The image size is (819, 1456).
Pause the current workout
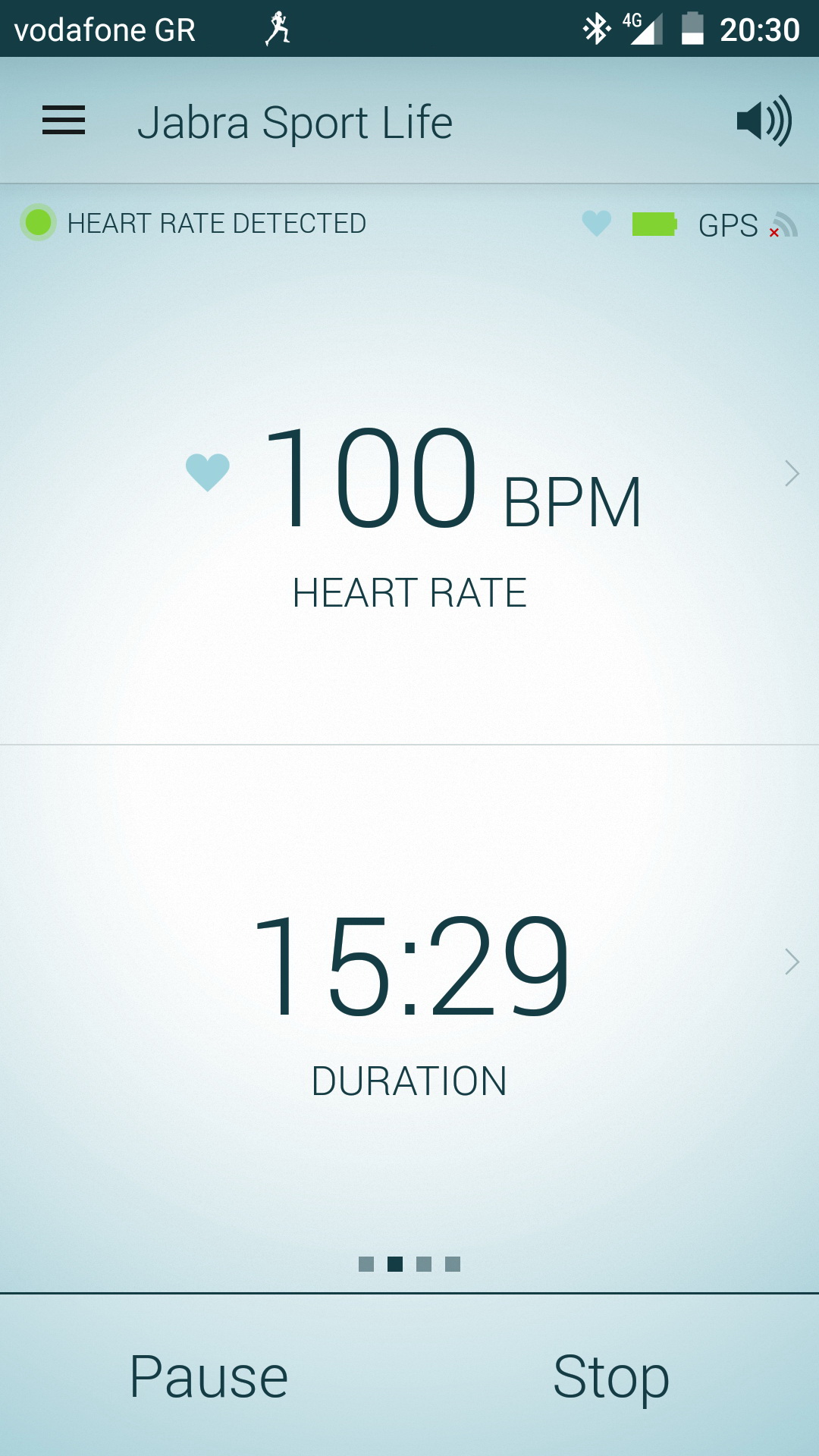click(x=209, y=1376)
